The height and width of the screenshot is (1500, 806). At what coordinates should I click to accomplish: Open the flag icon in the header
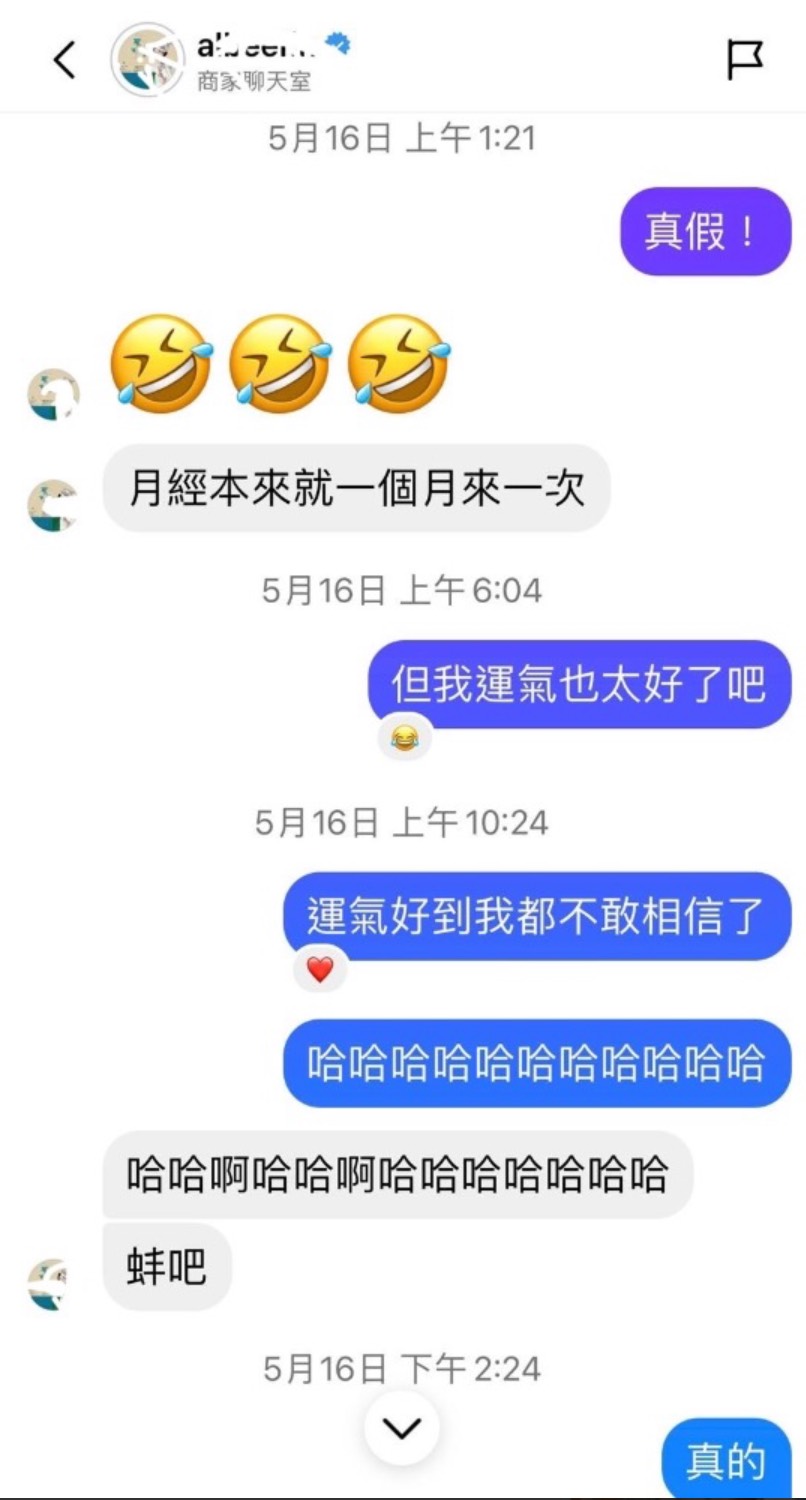tap(744, 60)
